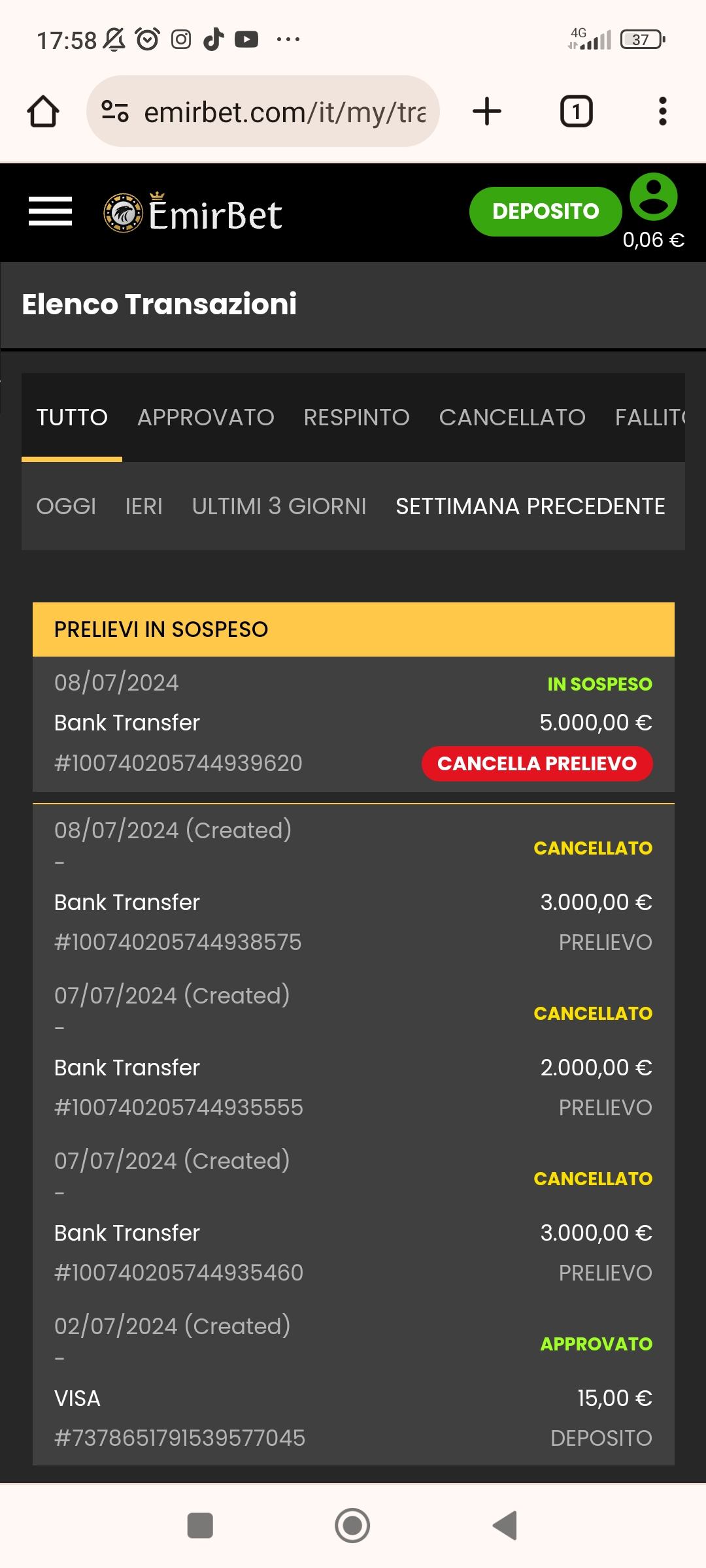The image size is (706, 1568).
Task: Open the EmirBet logo home link
Action: click(x=193, y=214)
